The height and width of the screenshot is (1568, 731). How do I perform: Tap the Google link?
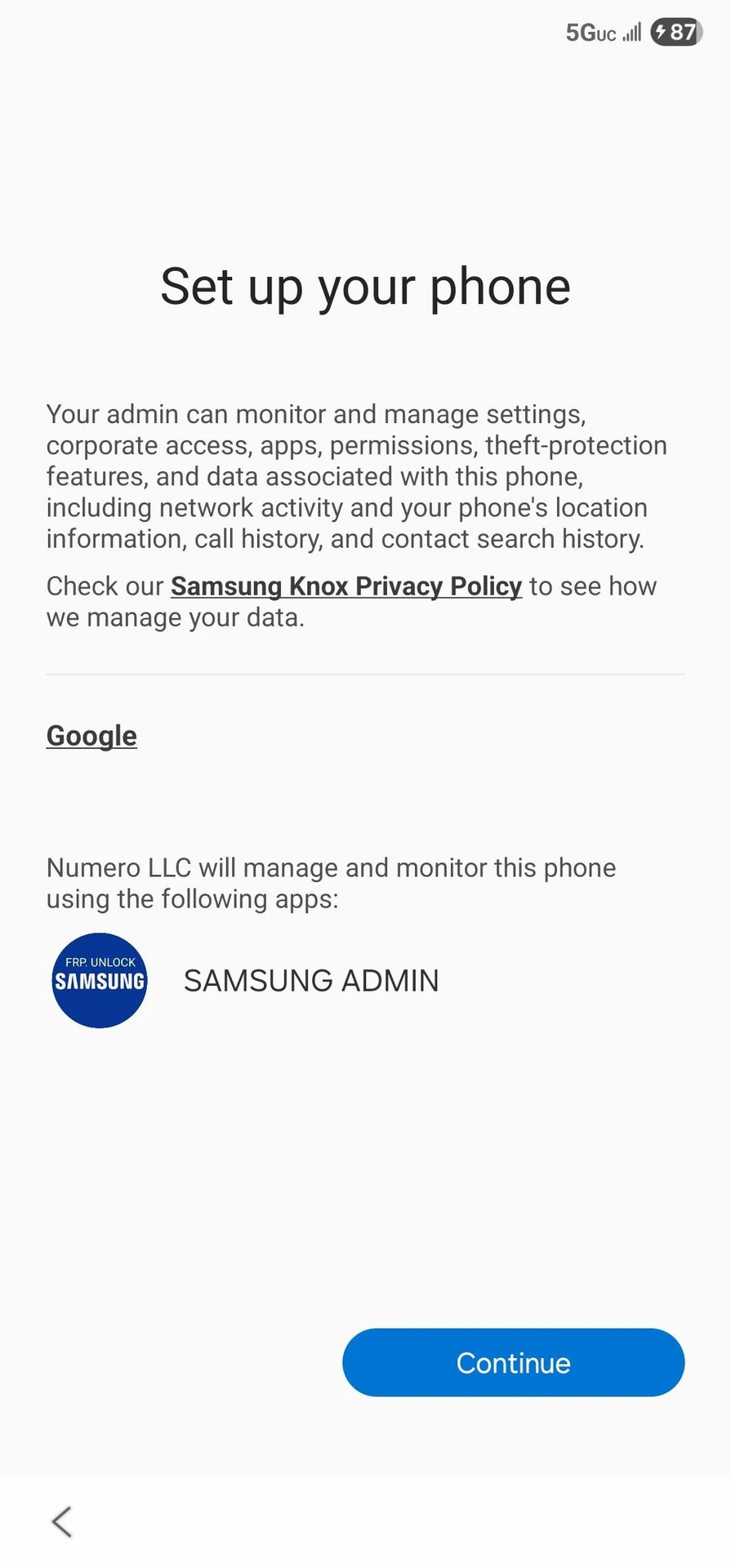(91, 735)
